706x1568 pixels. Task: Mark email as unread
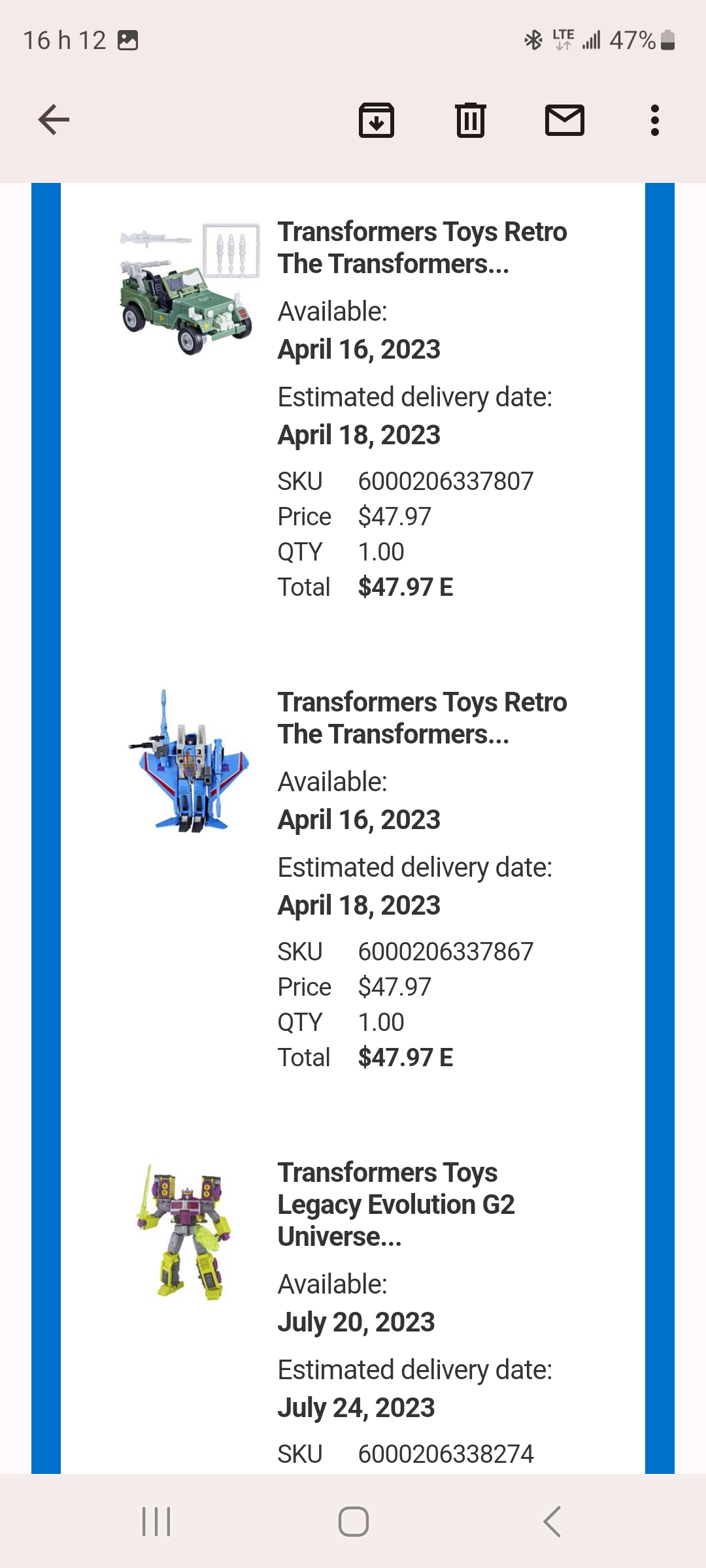tap(564, 120)
